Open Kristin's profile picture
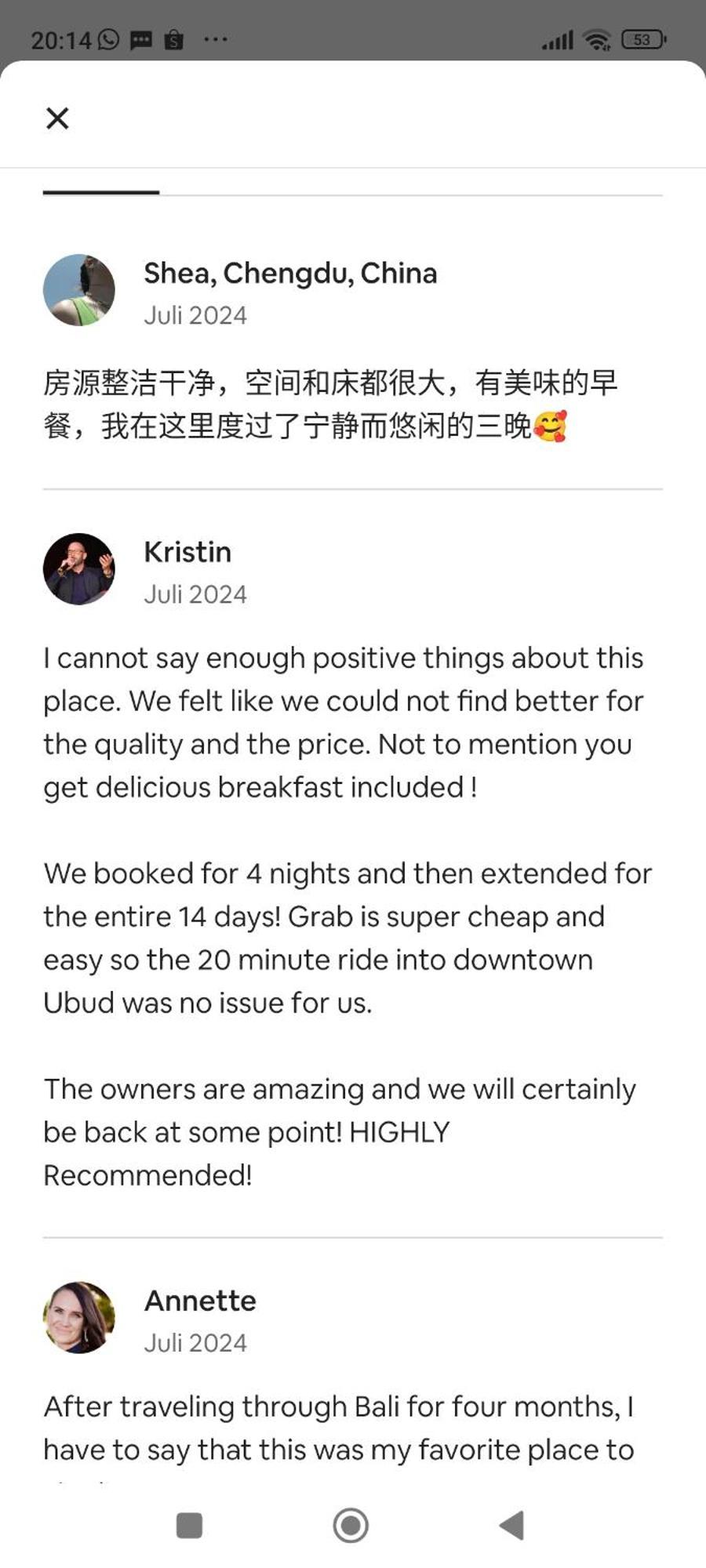This screenshot has width=706, height=1568. [x=78, y=569]
